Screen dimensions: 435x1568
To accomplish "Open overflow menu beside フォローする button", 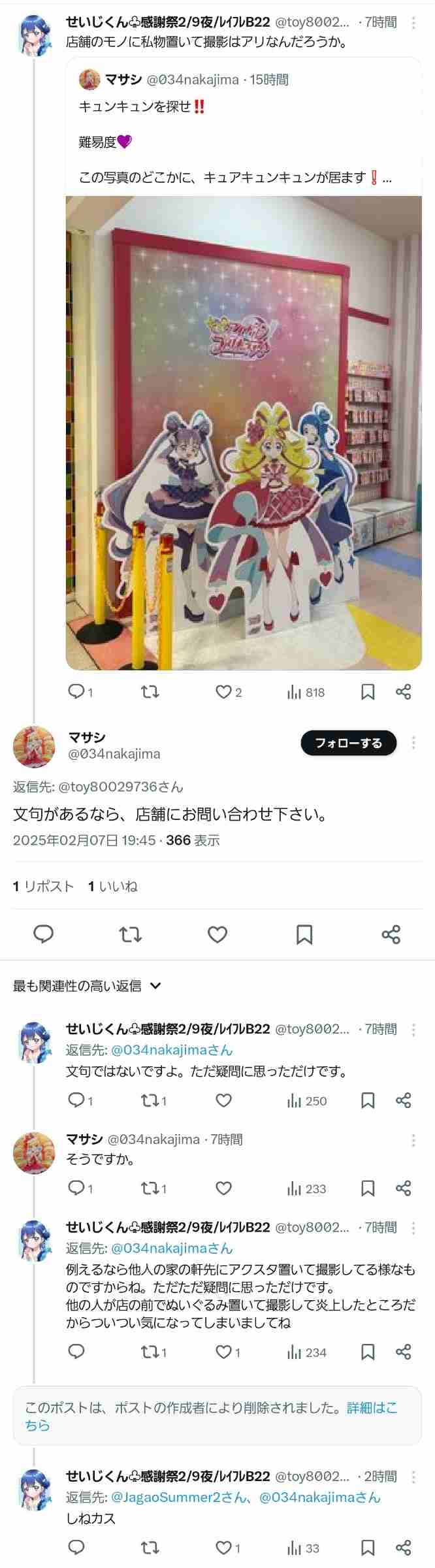I will (x=413, y=743).
